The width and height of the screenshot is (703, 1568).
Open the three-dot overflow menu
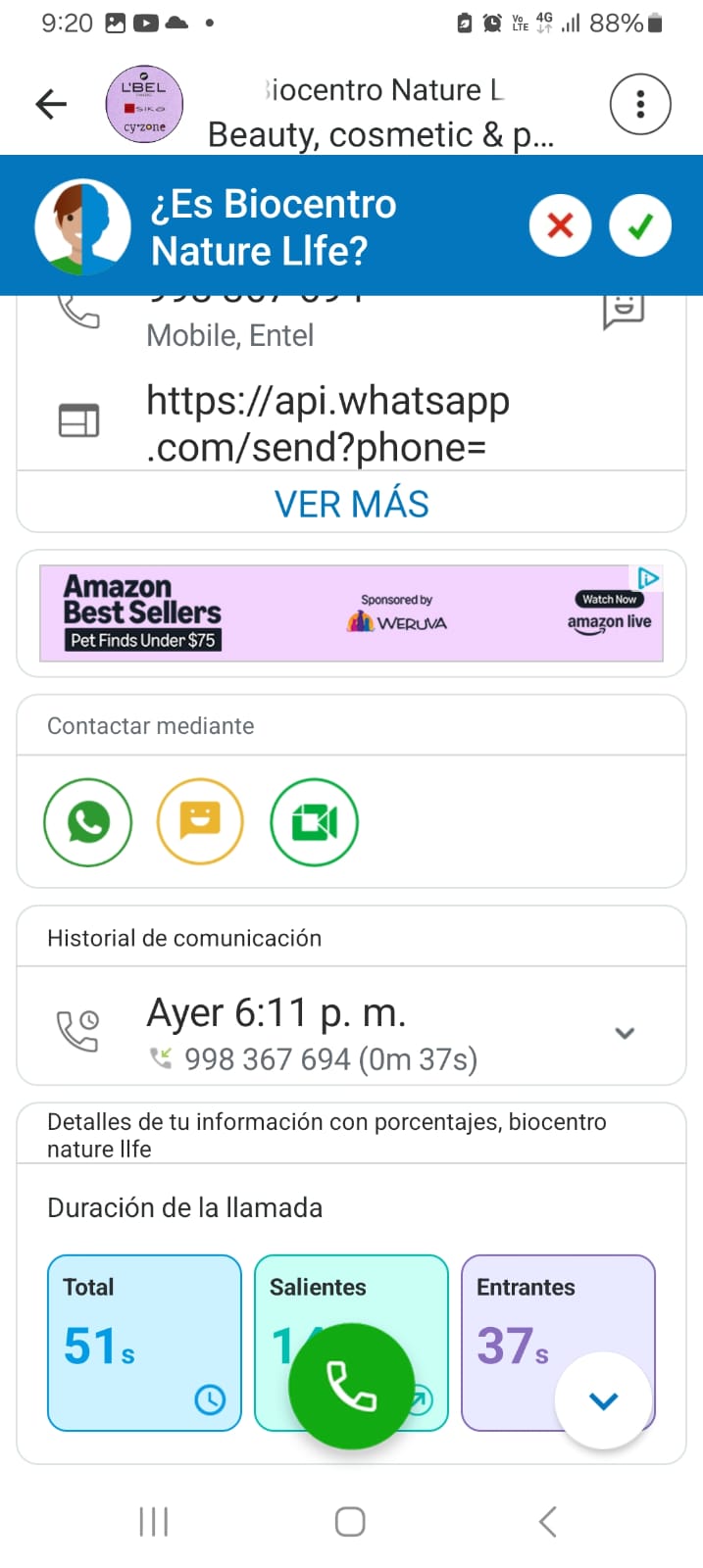(x=639, y=104)
